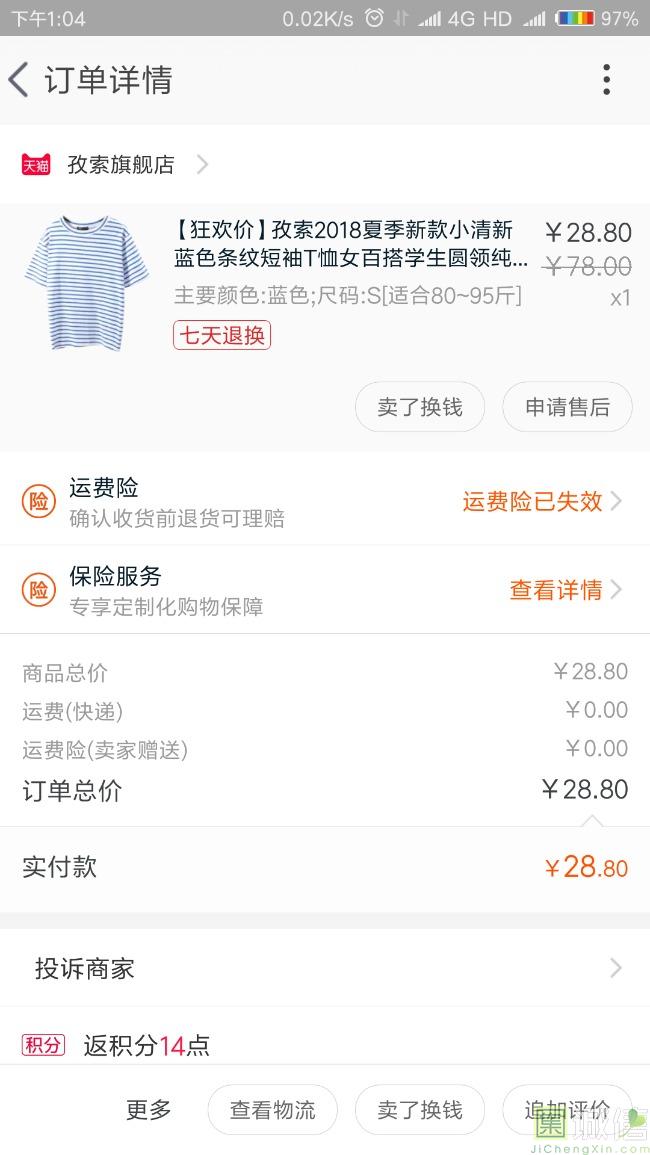The image size is (650, 1155).
Task: Open 投诉商家 to complain about the seller
Action: coord(325,968)
